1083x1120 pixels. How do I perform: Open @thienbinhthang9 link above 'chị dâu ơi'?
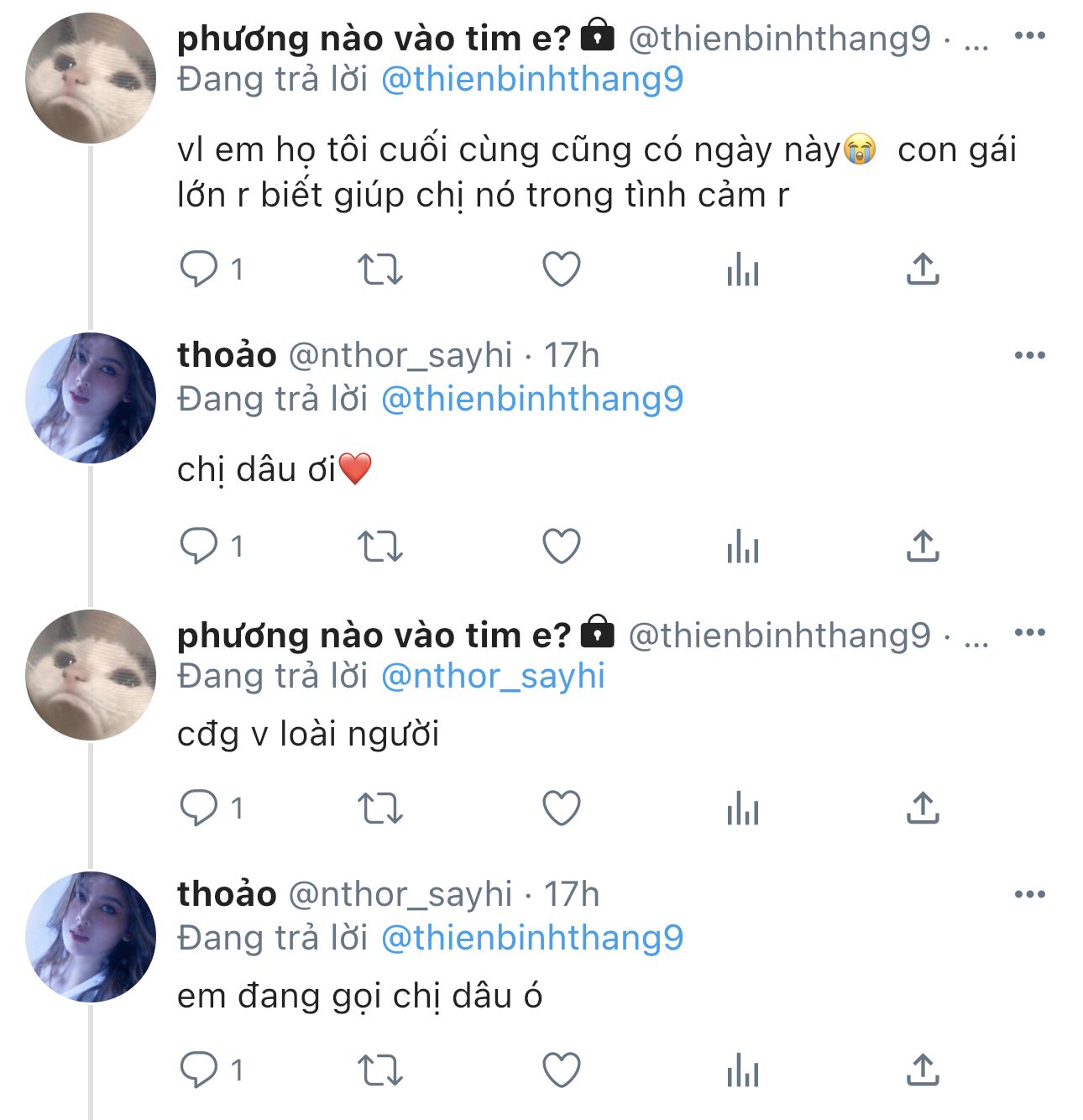click(532, 399)
